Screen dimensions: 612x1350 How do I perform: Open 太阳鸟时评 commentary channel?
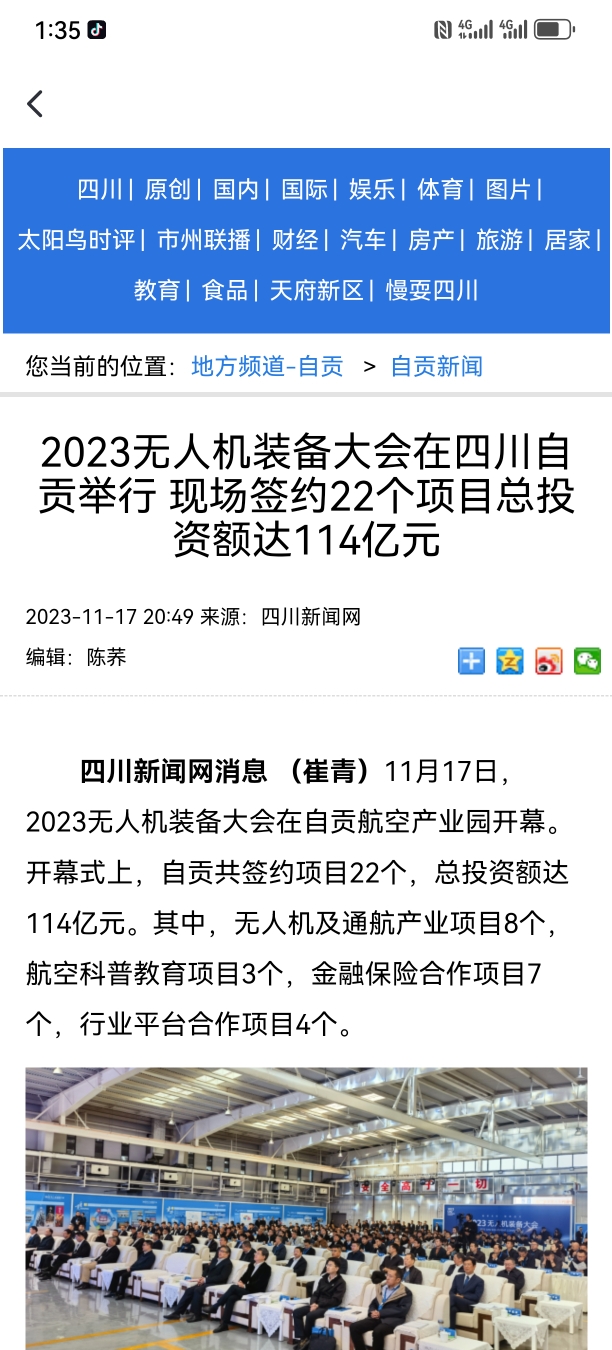(x=76, y=240)
